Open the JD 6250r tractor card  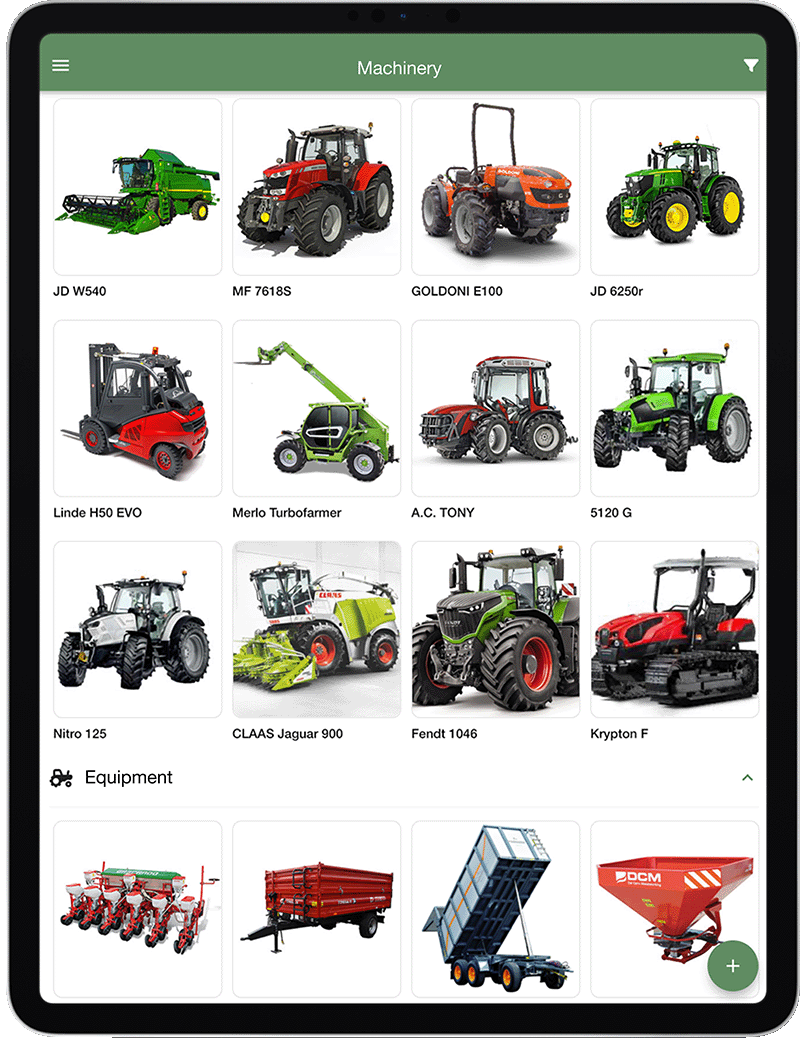[674, 186]
